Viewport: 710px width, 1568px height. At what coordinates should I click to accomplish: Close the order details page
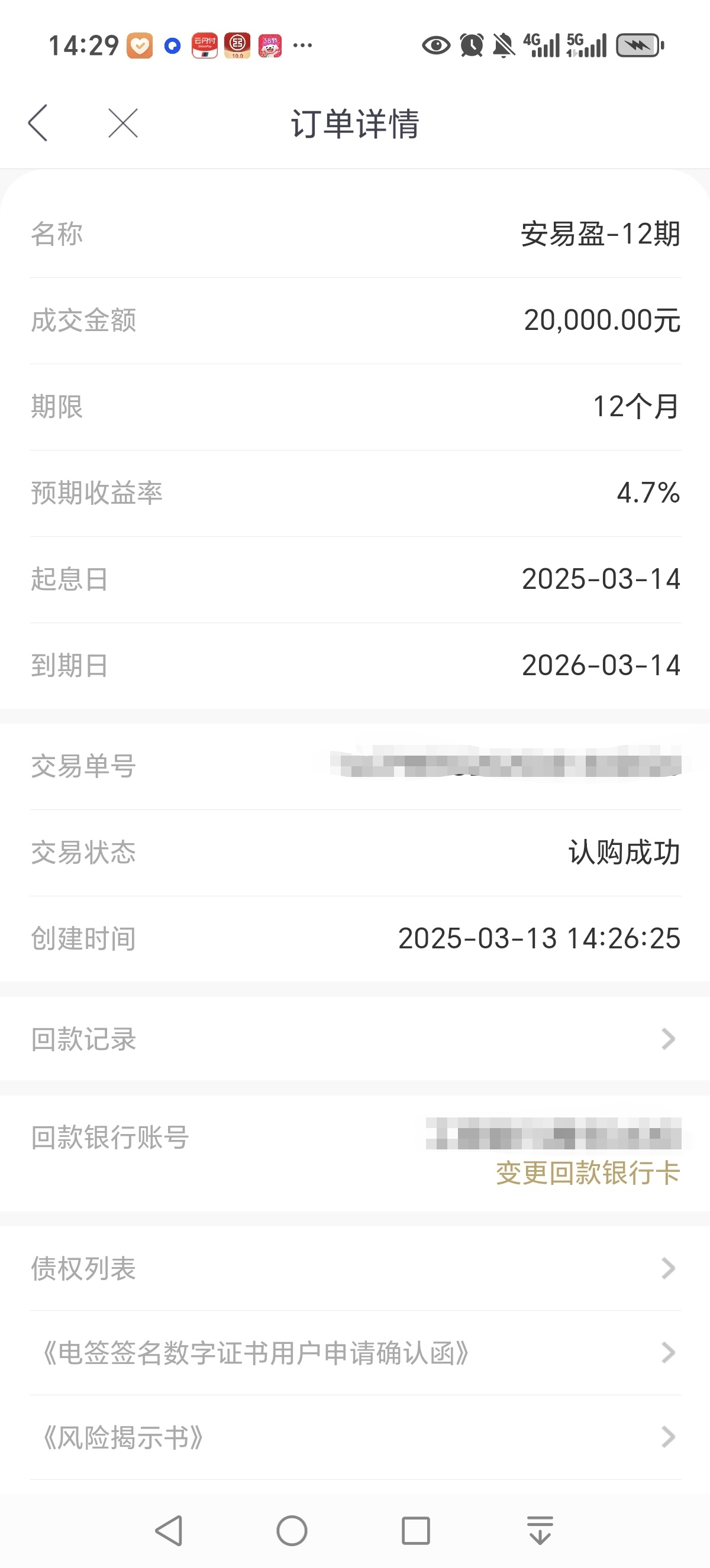tap(123, 123)
